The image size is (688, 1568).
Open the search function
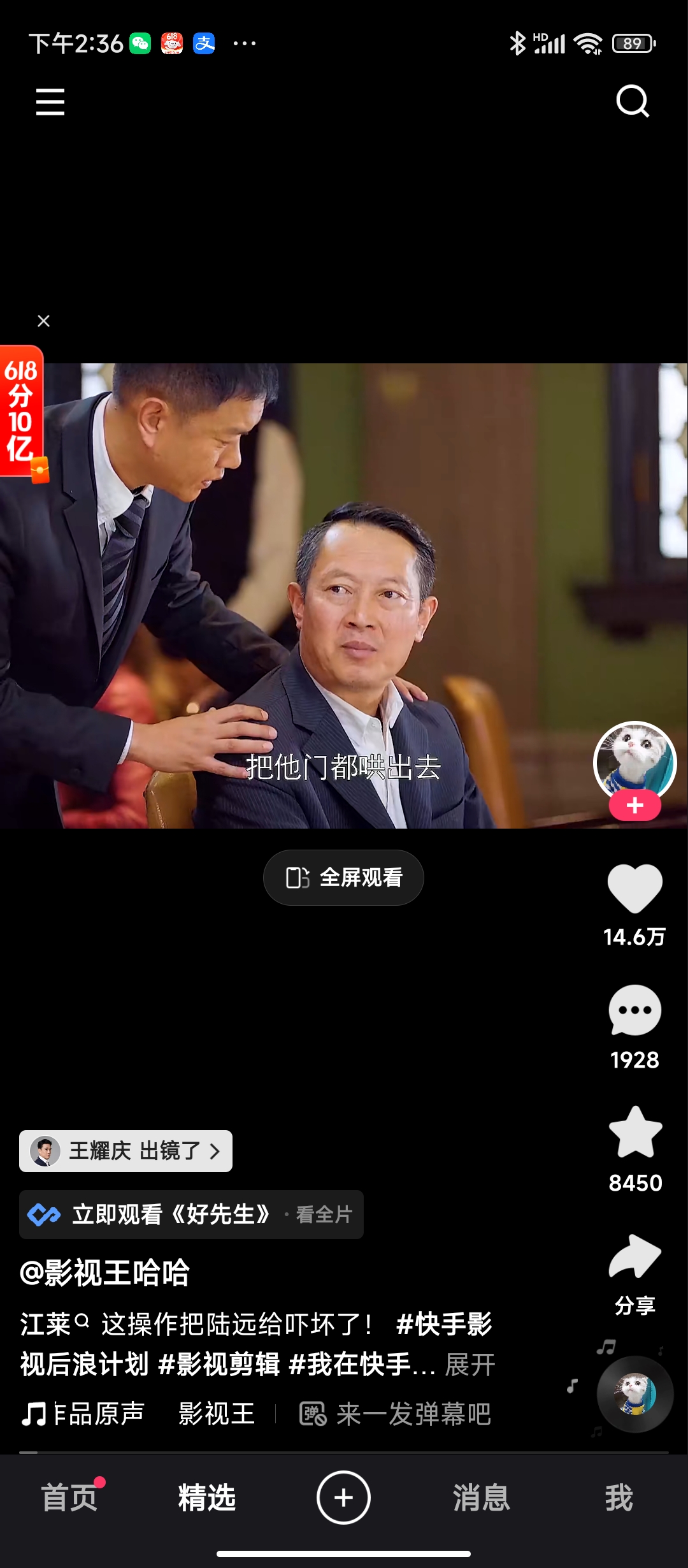[631, 101]
